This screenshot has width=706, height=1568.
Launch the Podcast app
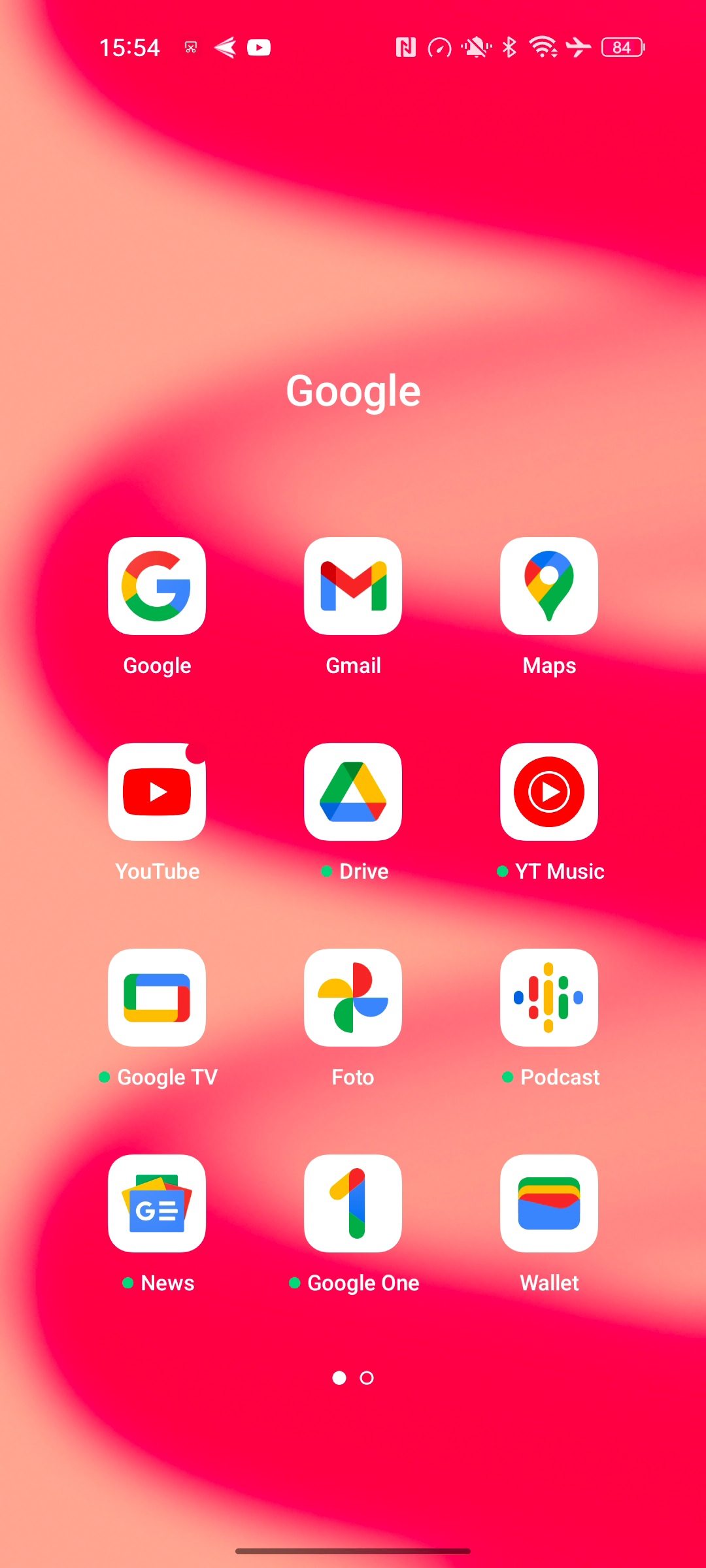549,998
